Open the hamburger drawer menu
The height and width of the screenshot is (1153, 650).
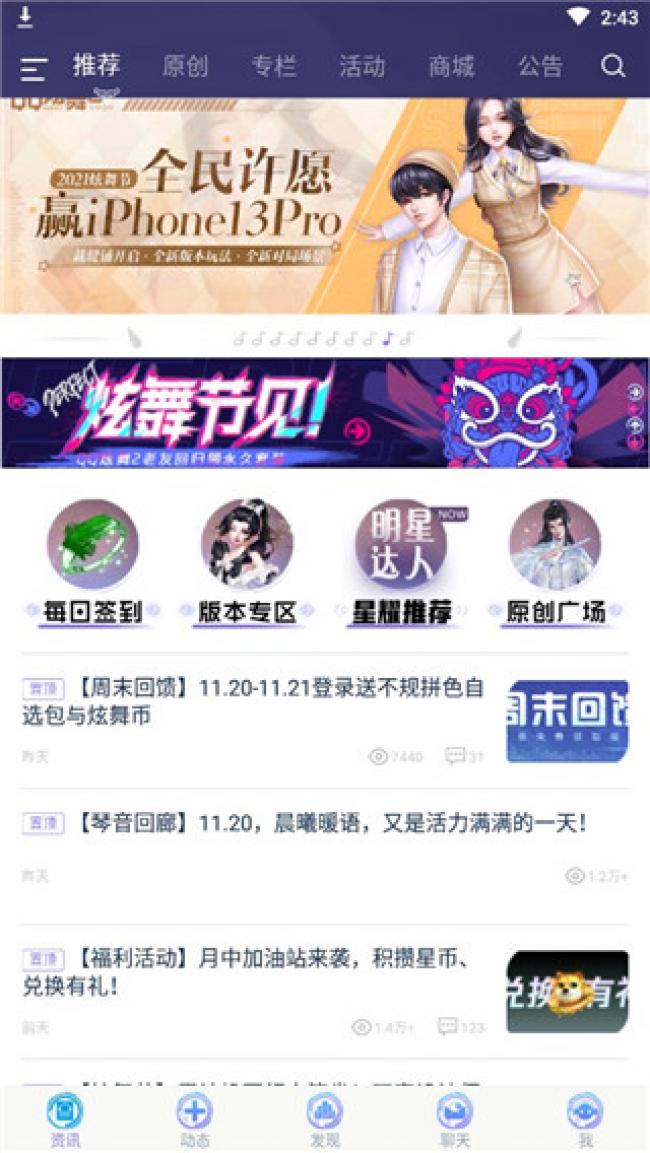pos(33,68)
